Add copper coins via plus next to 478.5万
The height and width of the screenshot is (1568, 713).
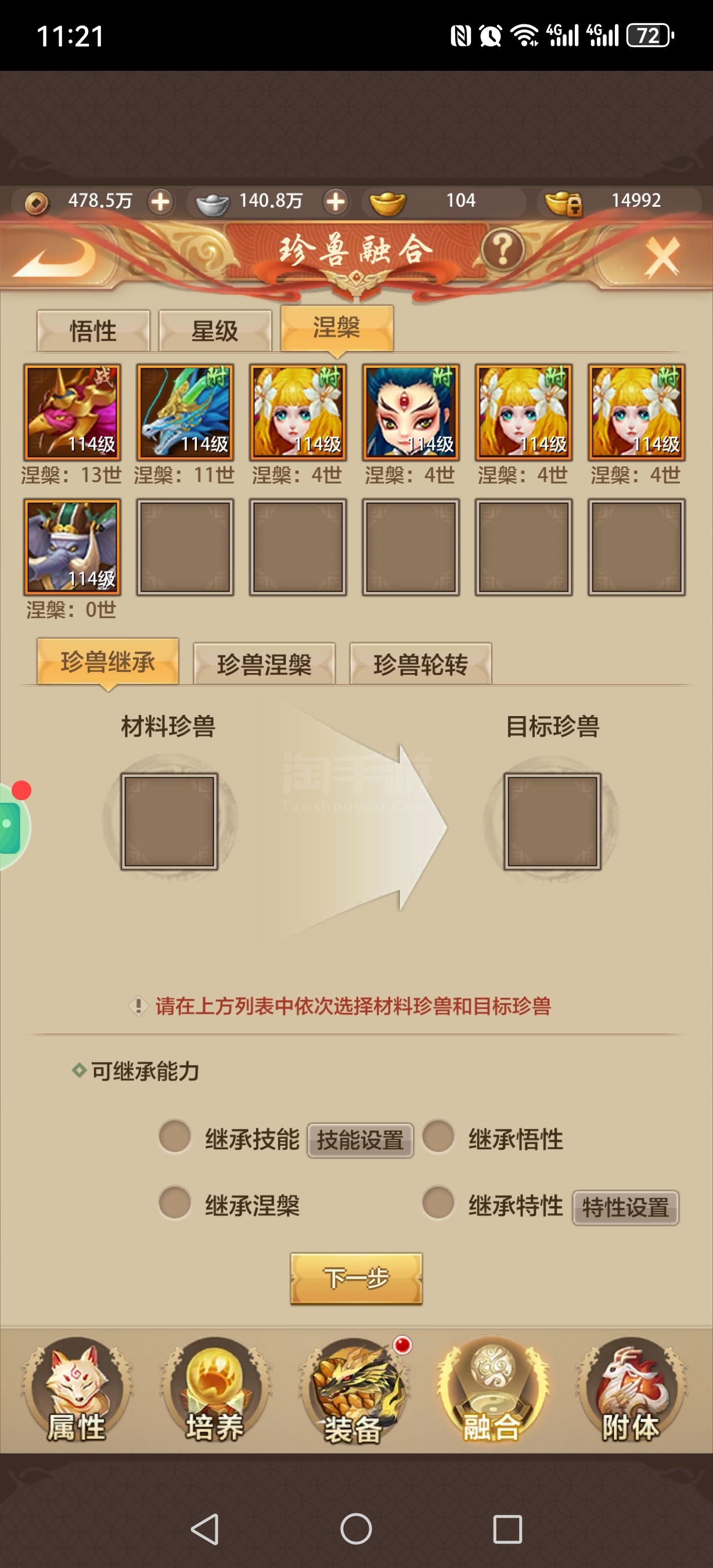click(161, 202)
